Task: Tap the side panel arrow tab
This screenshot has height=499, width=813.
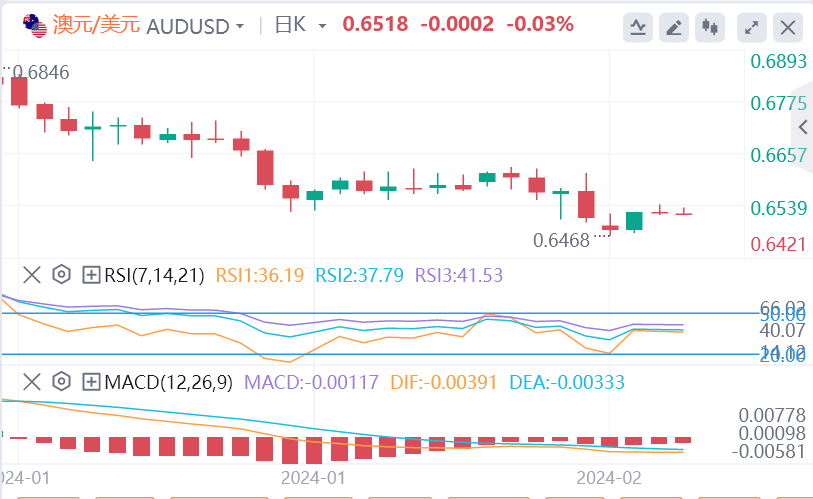Action: point(803,127)
